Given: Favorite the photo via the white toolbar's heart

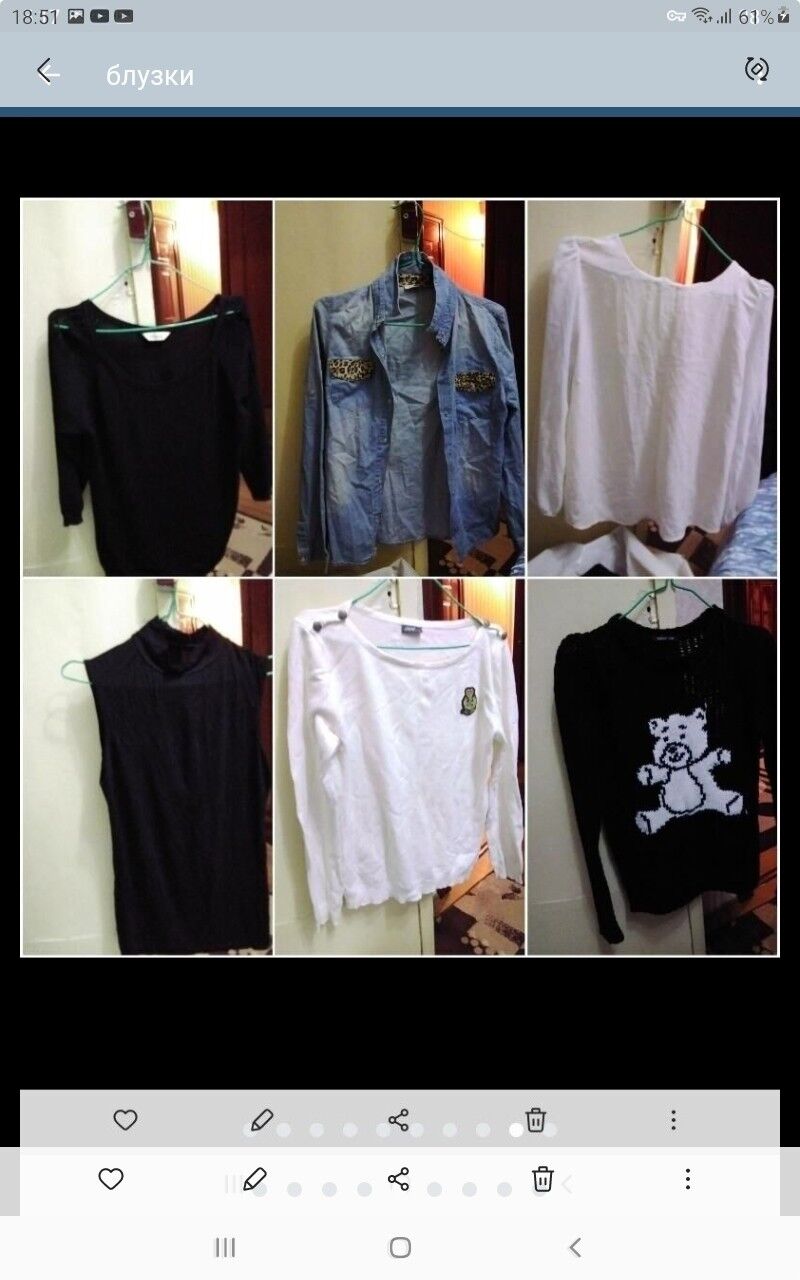Looking at the screenshot, I should coord(111,1179).
